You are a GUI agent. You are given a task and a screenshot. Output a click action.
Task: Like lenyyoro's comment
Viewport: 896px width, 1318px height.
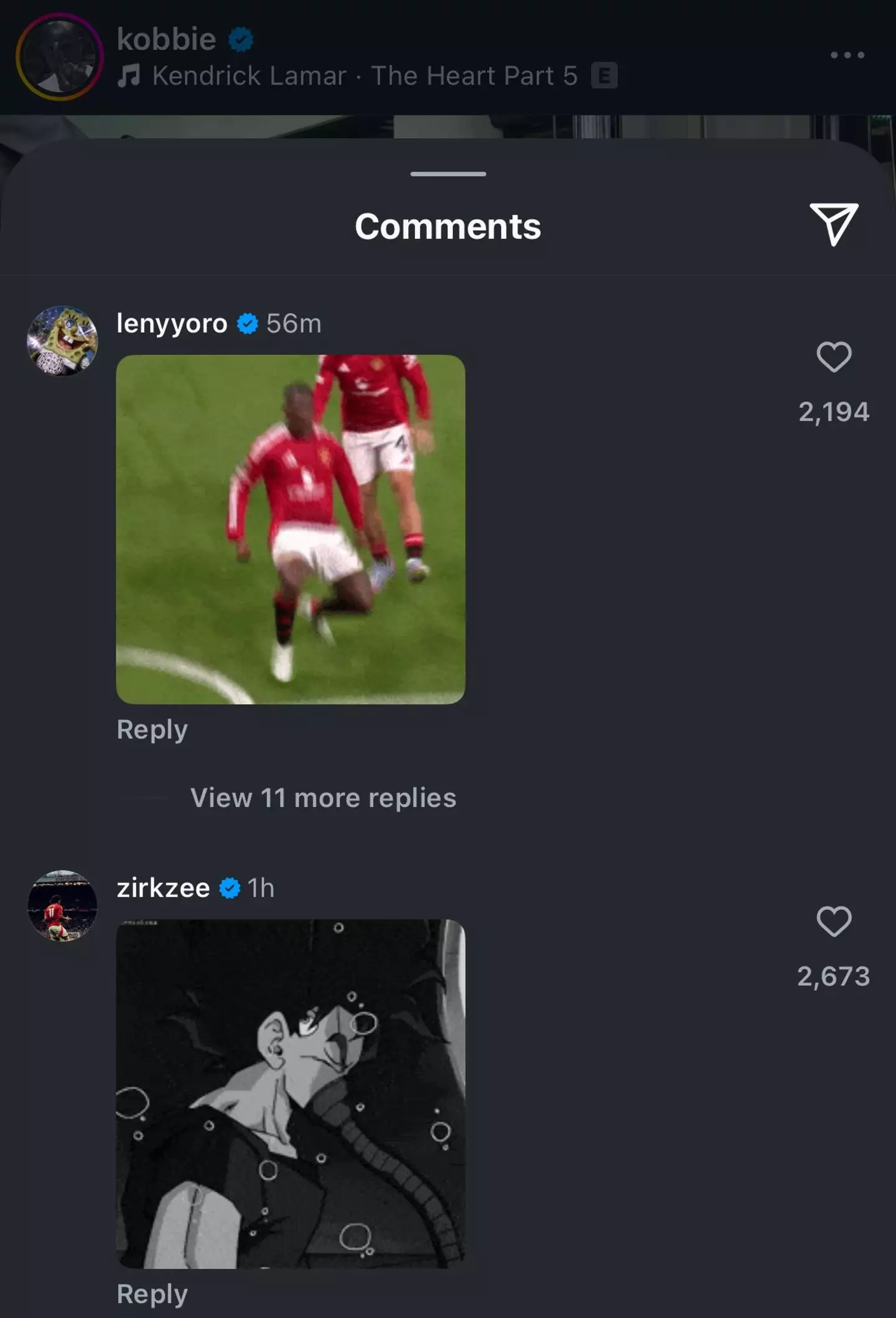tap(834, 357)
